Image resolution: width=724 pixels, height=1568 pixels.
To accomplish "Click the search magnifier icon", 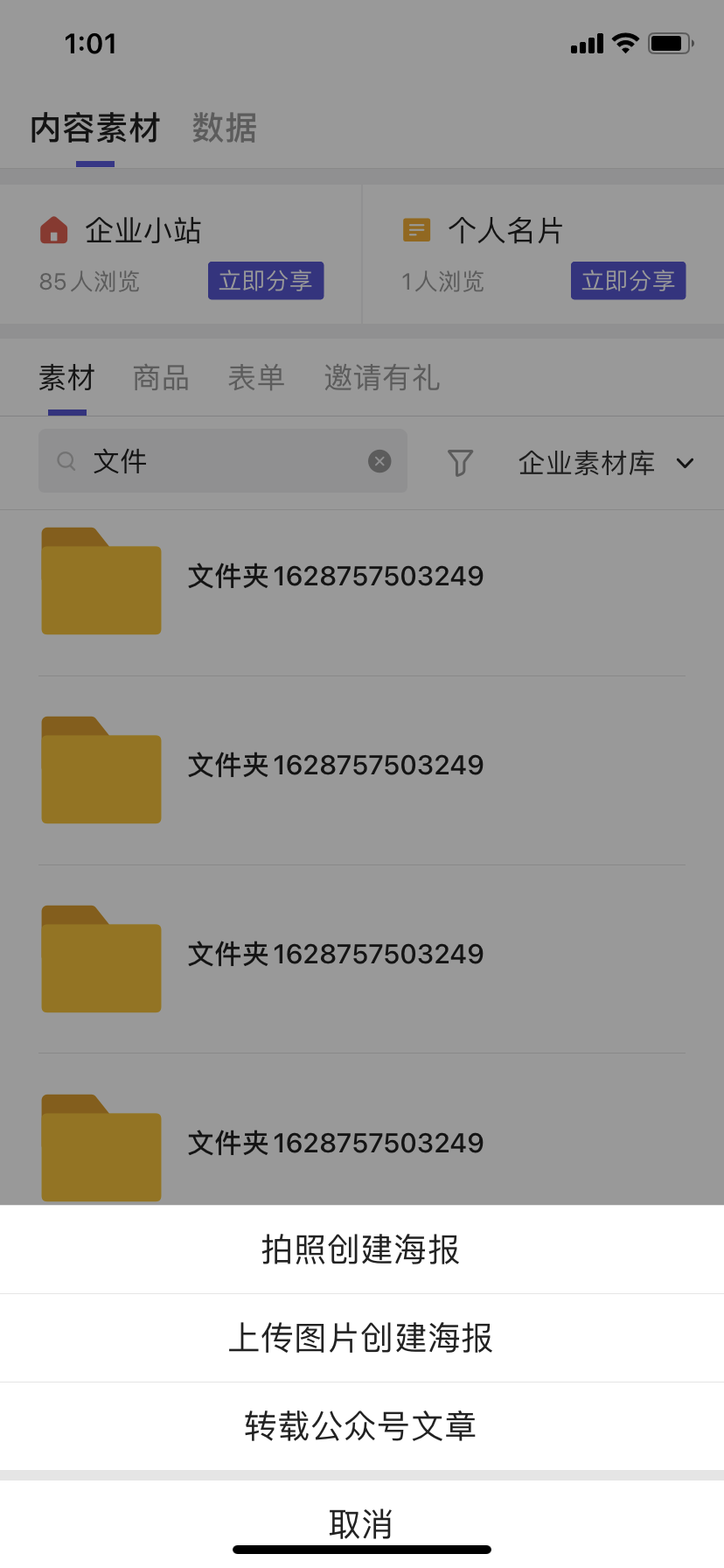I will [x=66, y=461].
